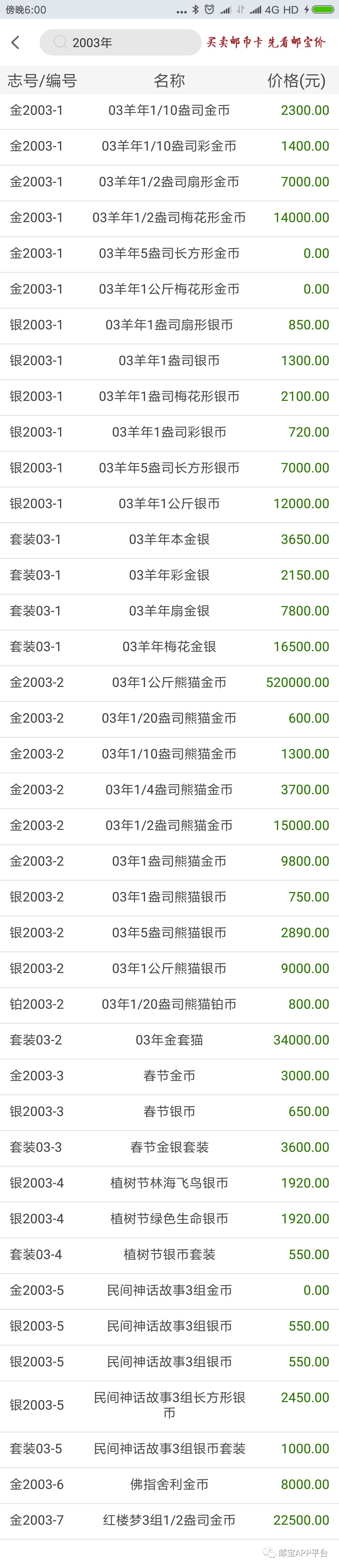Viewport: 339px width, 1568px height.
Task: Select 03年1盎司熊猫银币 row
Action: [x=169, y=897]
